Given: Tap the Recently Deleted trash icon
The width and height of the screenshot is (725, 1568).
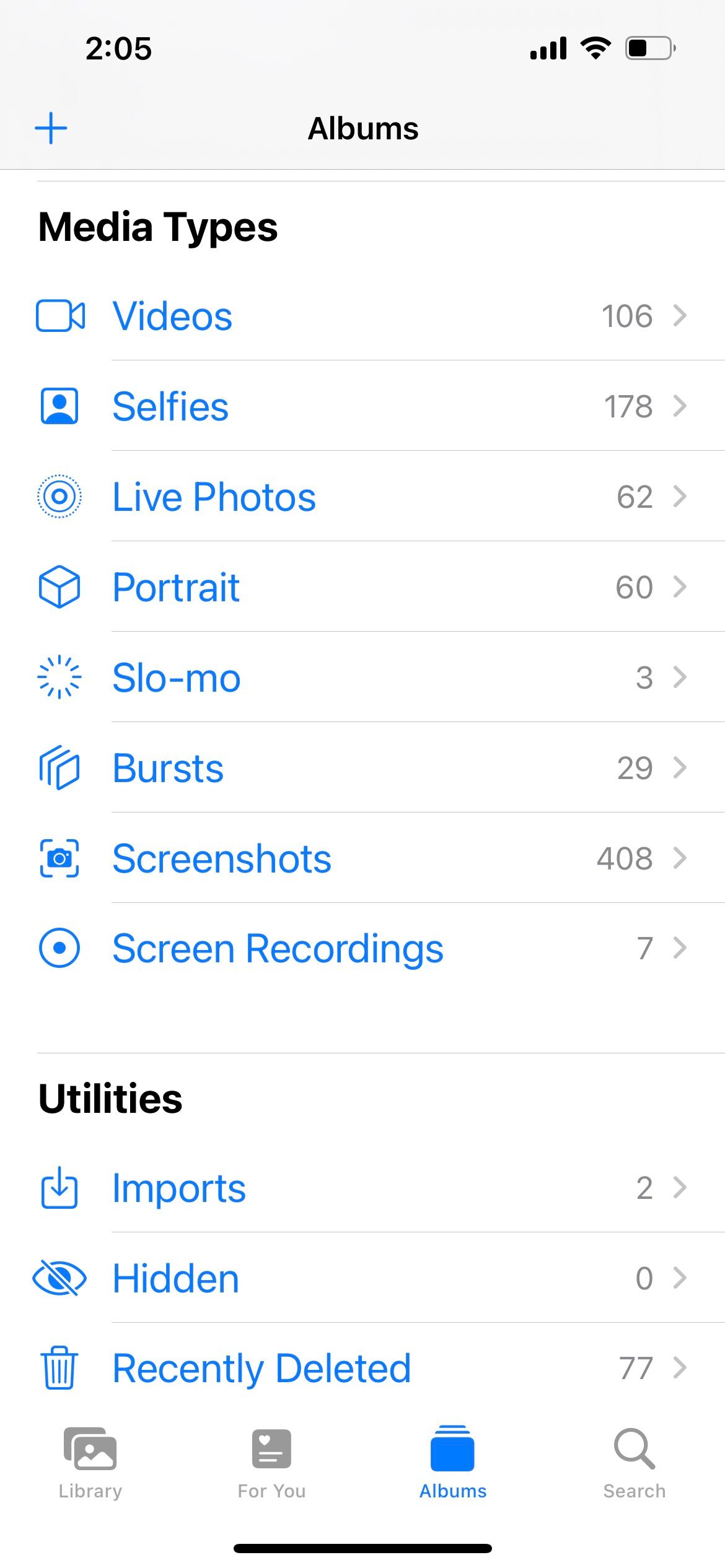Looking at the screenshot, I should [x=59, y=1367].
